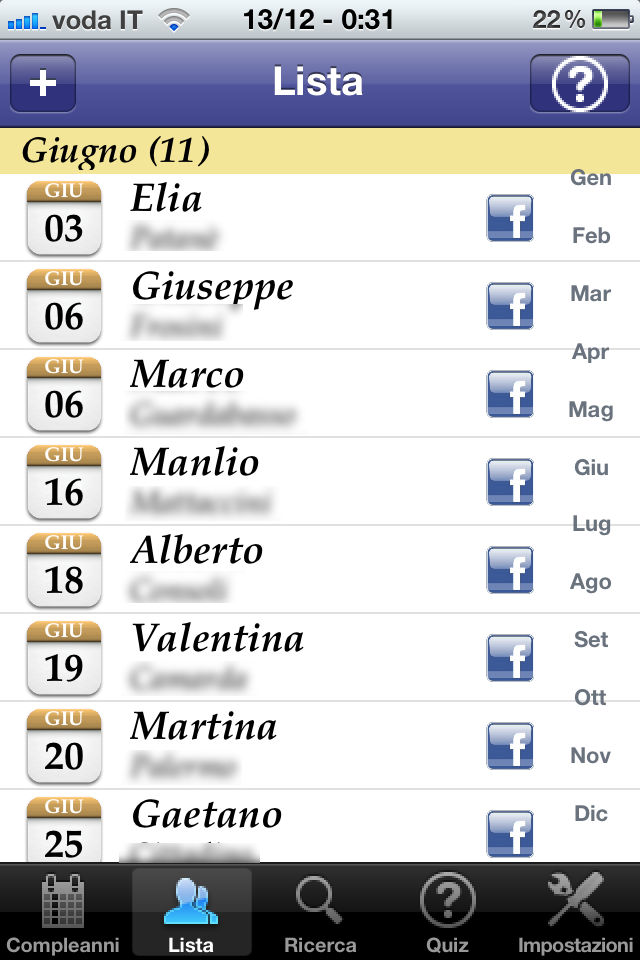Go to the Impostazioni tab
Viewport: 640px width, 960px height.
575,914
